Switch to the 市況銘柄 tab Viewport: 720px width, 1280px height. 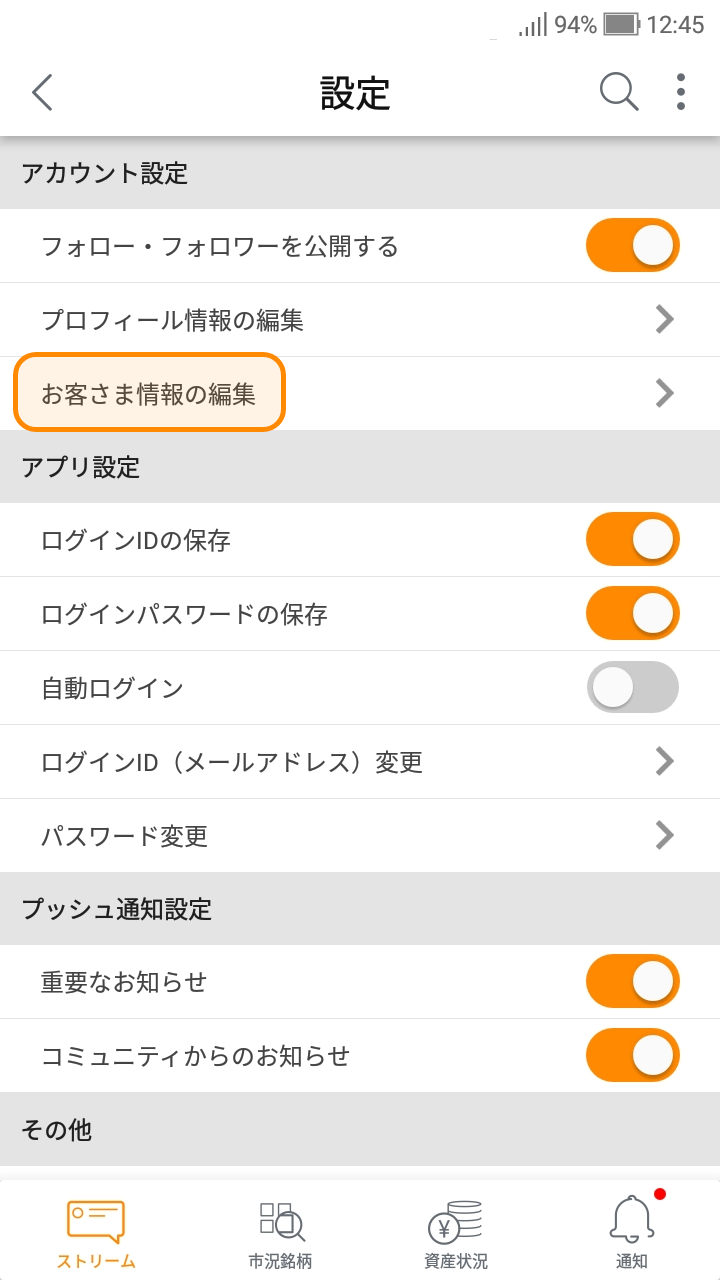click(x=280, y=1234)
